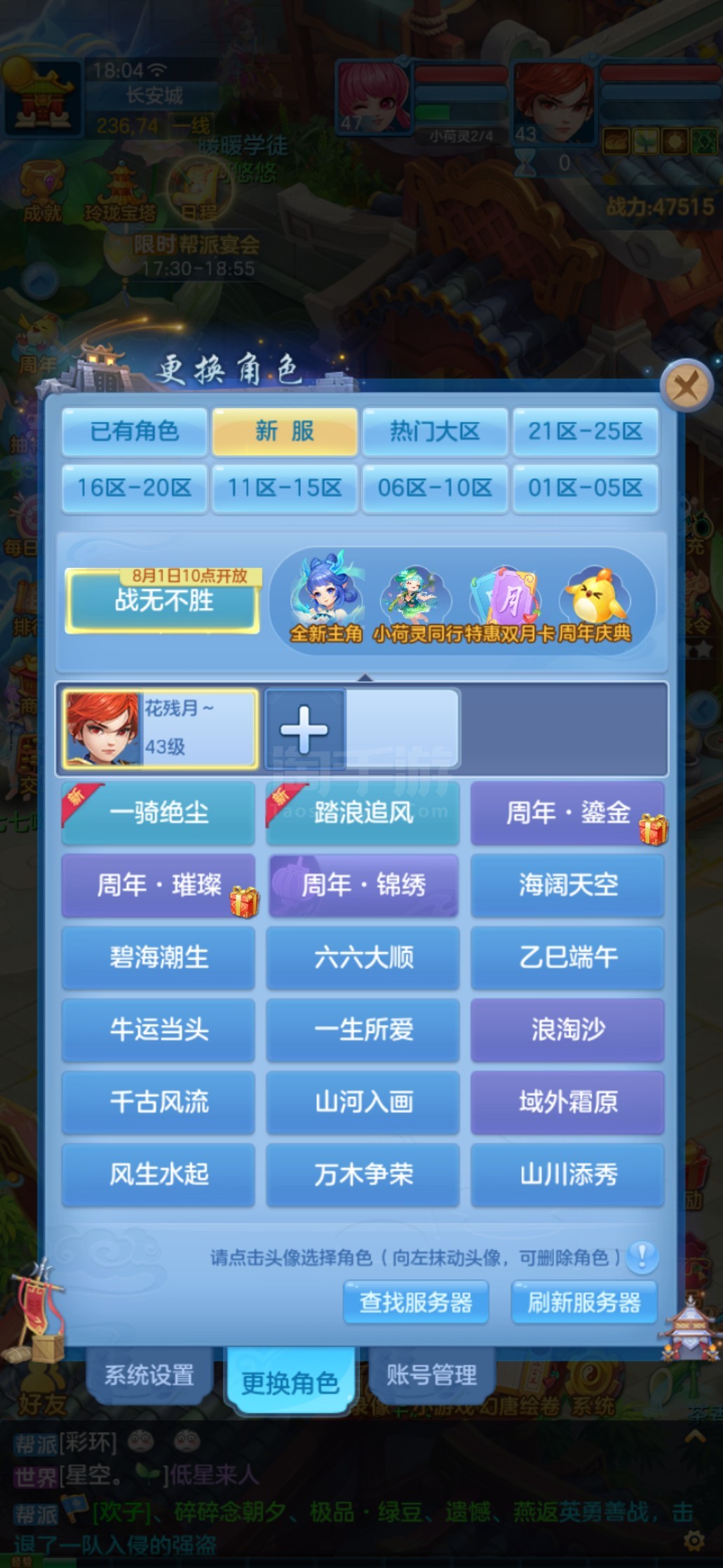The height and width of the screenshot is (1568, 723).
Task: Choose the 踏浪追风 server
Action: coord(363,813)
